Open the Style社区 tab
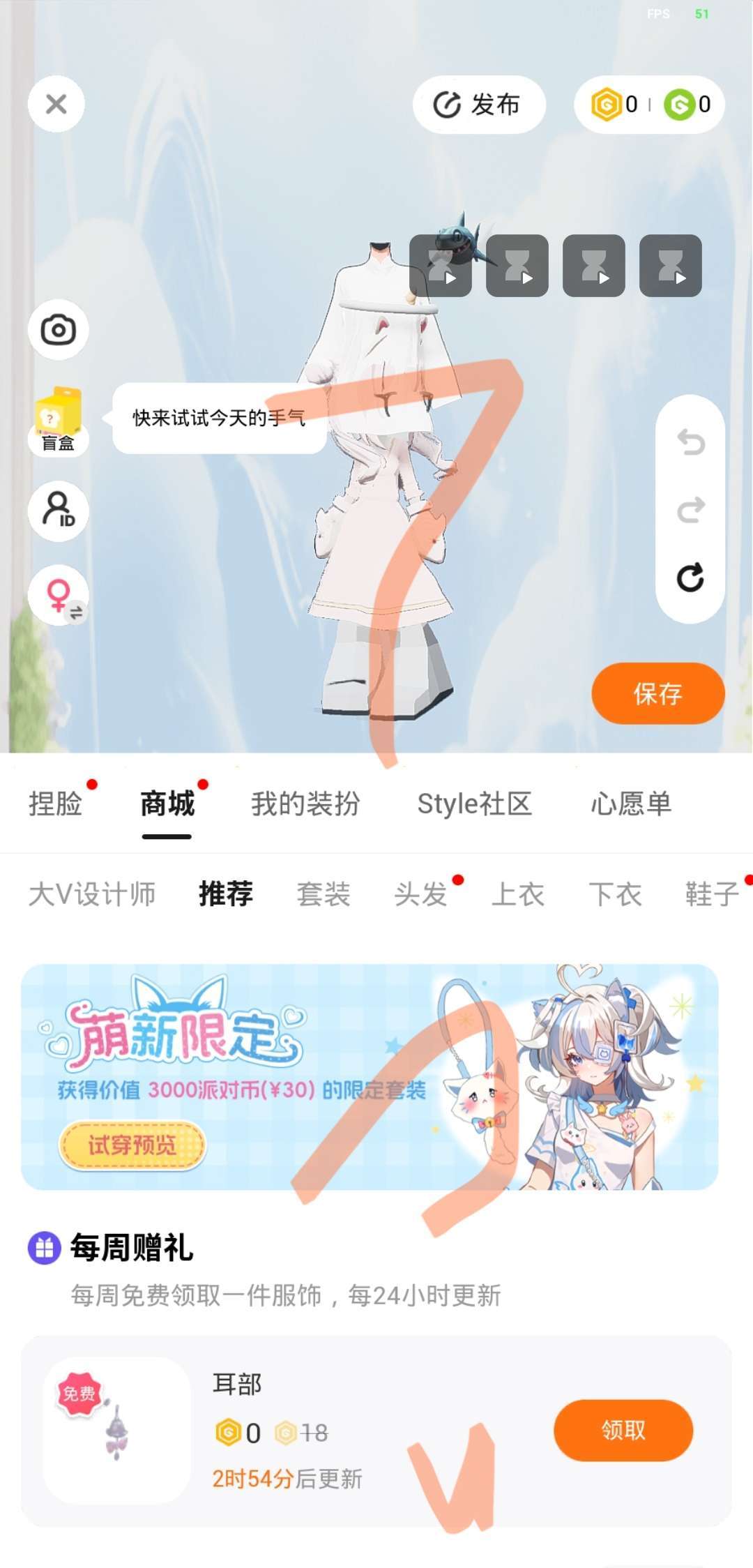This screenshot has width=753, height=1568. click(474, 804)
